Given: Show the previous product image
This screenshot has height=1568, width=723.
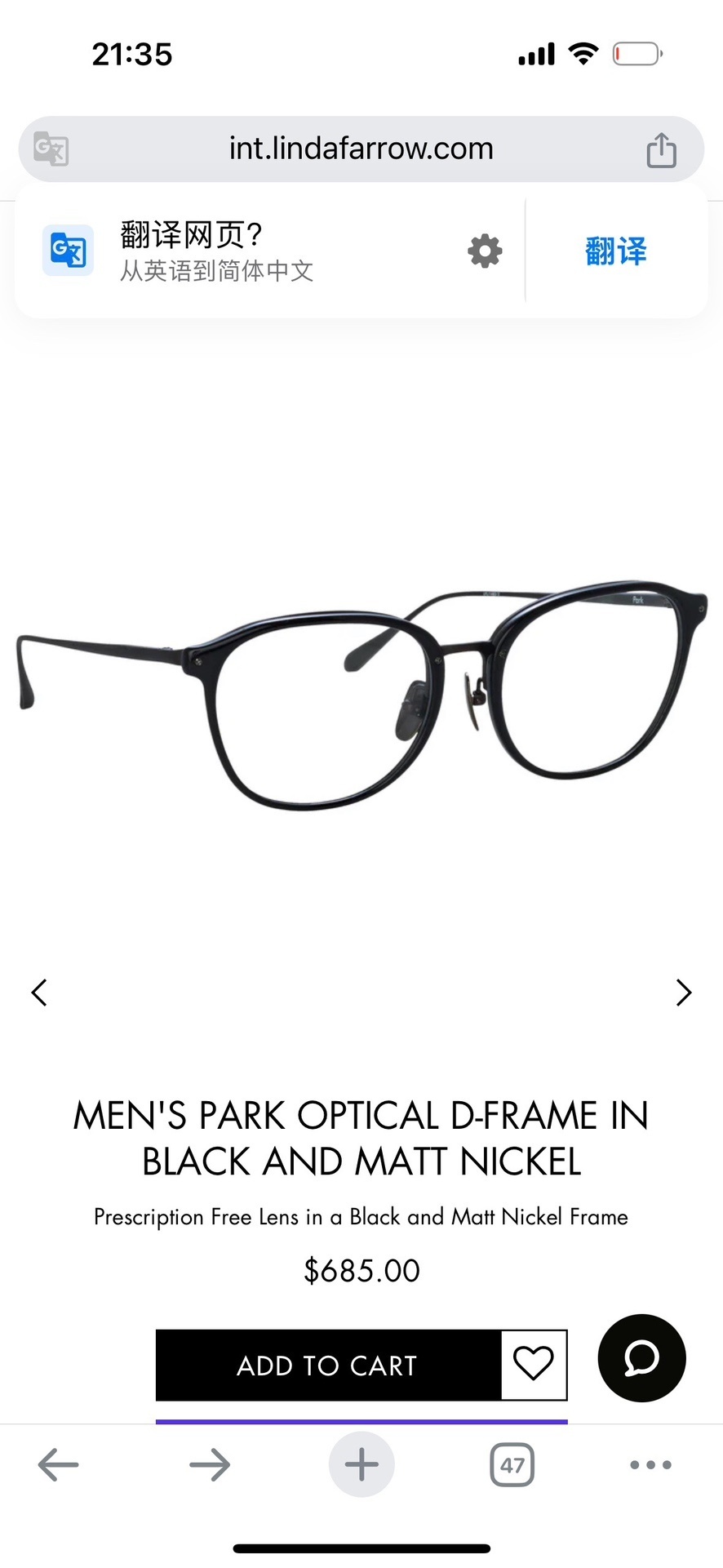Looking at the screenshot, I should point(39,993).
